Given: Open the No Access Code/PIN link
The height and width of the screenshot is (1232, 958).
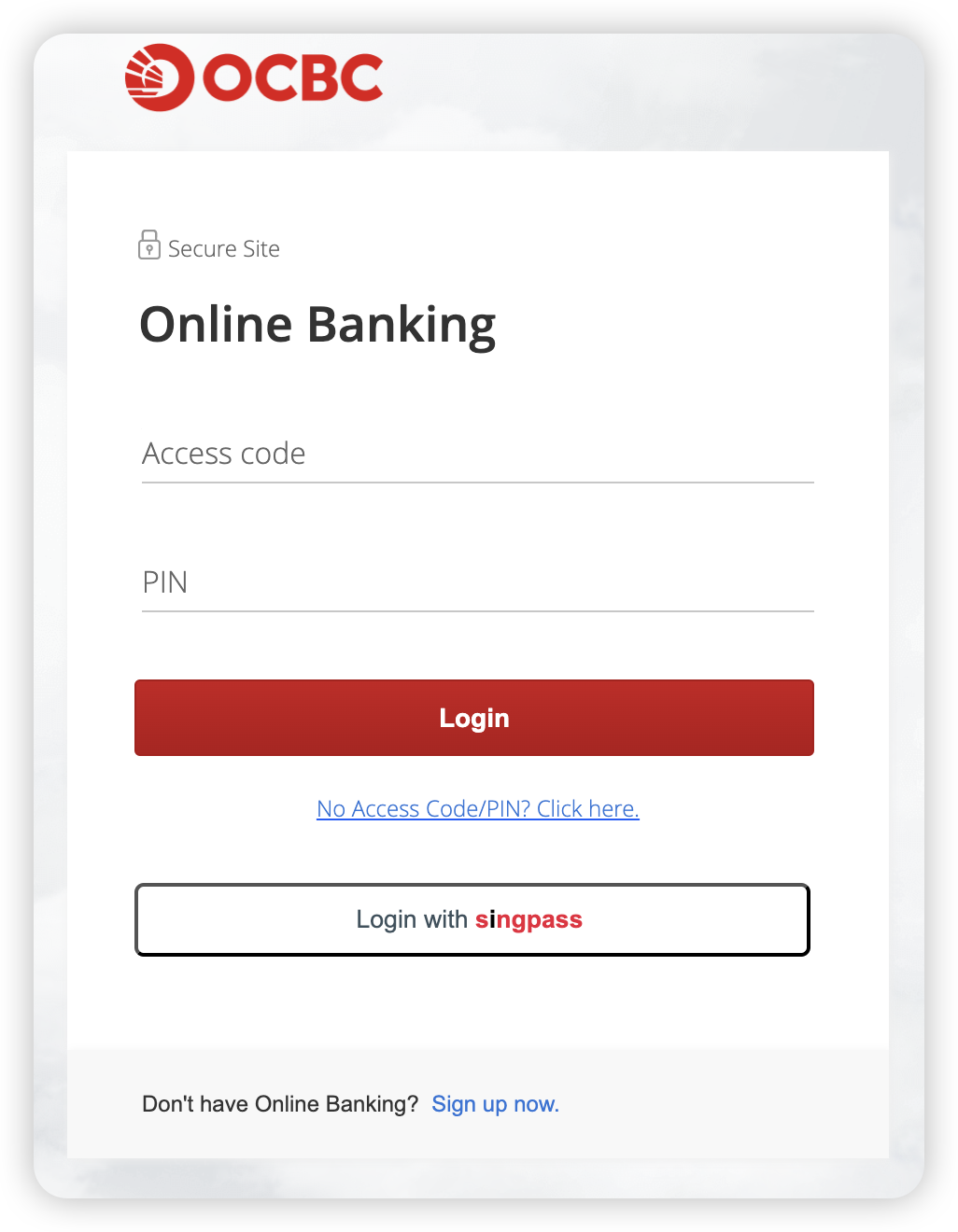Looking at the screenshot, I should (477, 808).
